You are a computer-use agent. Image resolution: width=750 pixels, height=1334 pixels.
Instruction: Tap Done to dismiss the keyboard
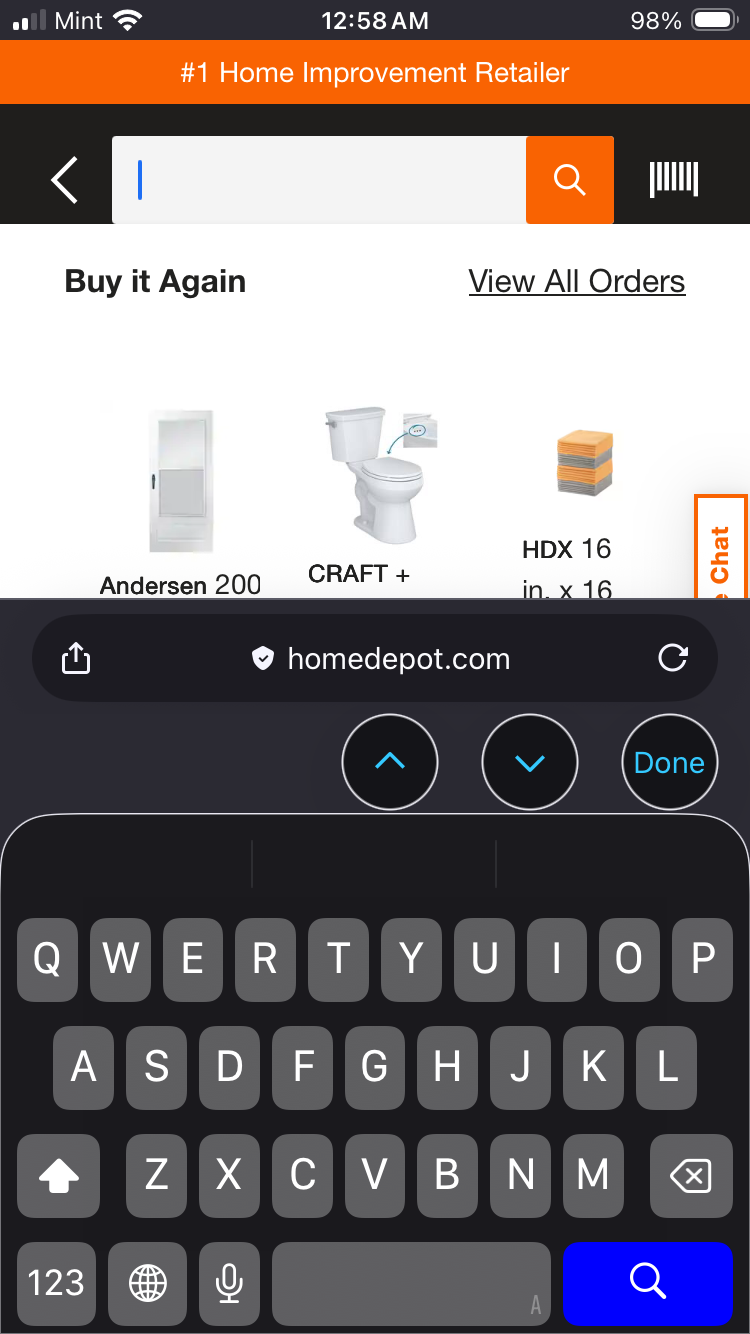[x=669, y=762]
